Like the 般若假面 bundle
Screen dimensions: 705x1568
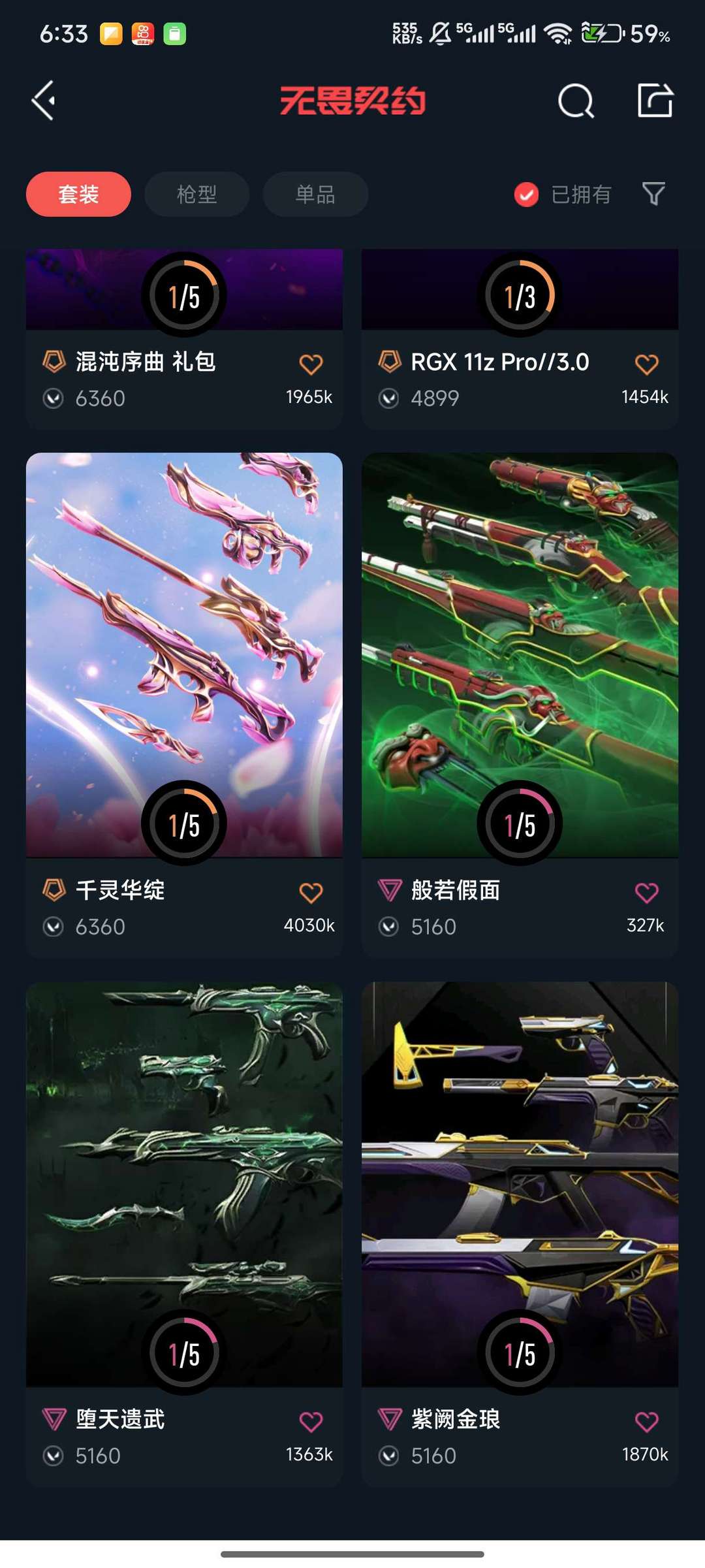pyautogui.click(x=646, y=892)
